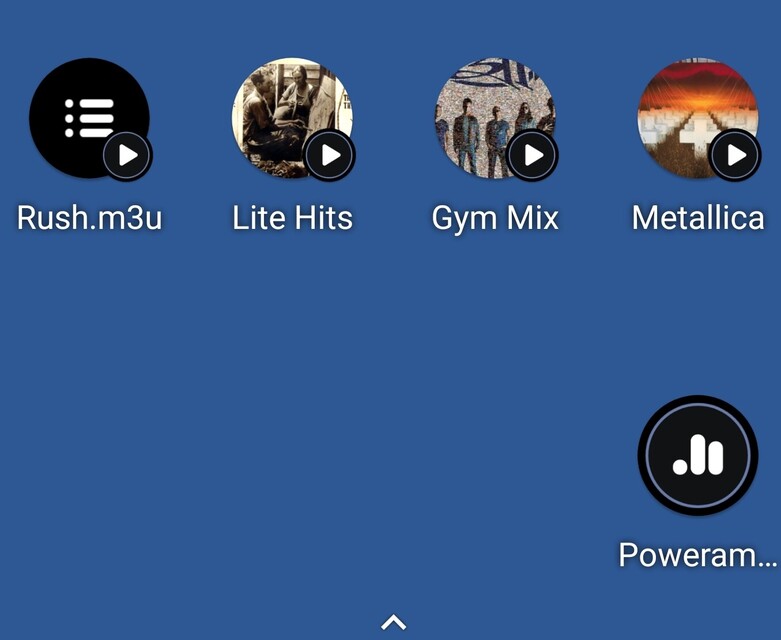The width and height of the screenshot is (781, 640).
Task: Expand the app drawer with up arrow
Action: (393, 623)
